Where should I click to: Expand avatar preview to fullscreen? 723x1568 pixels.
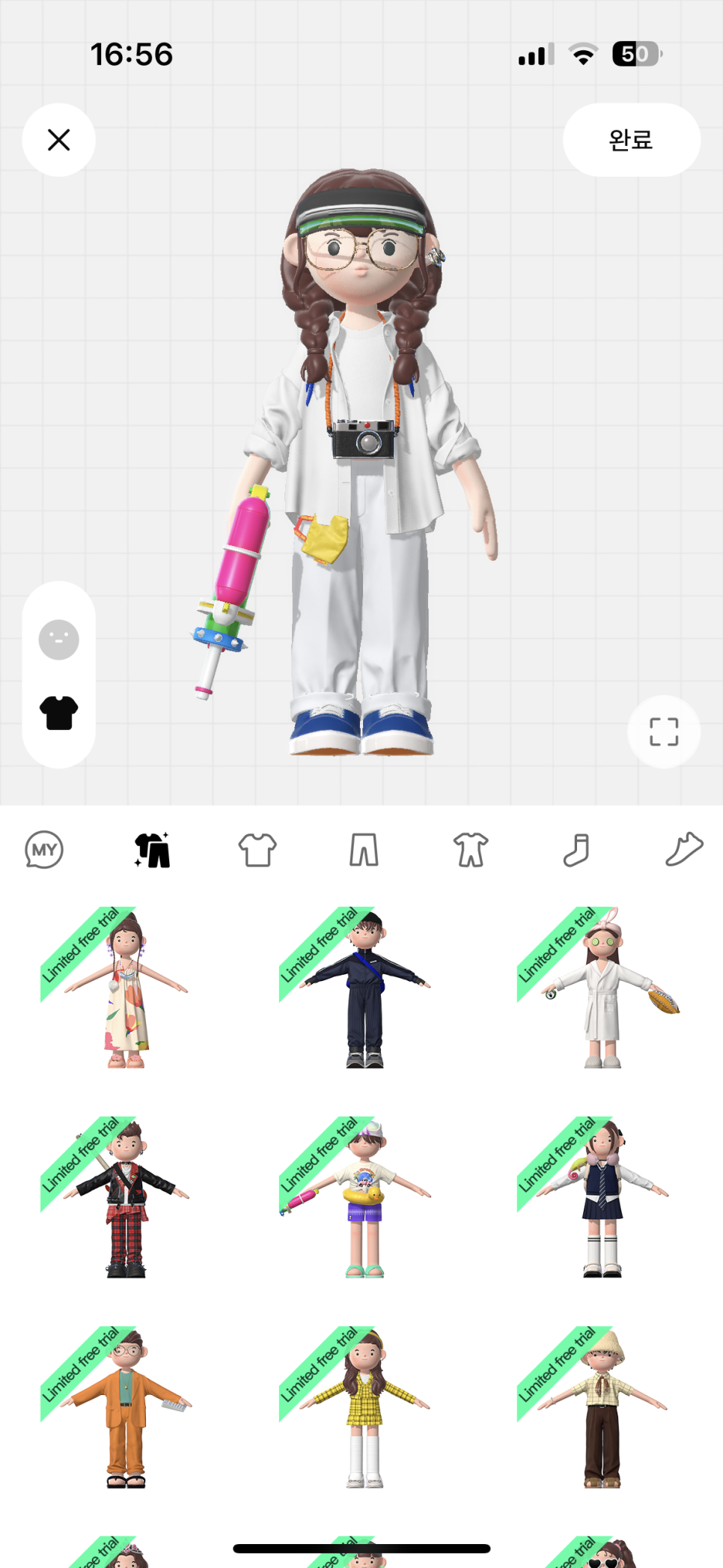(663, 732)
